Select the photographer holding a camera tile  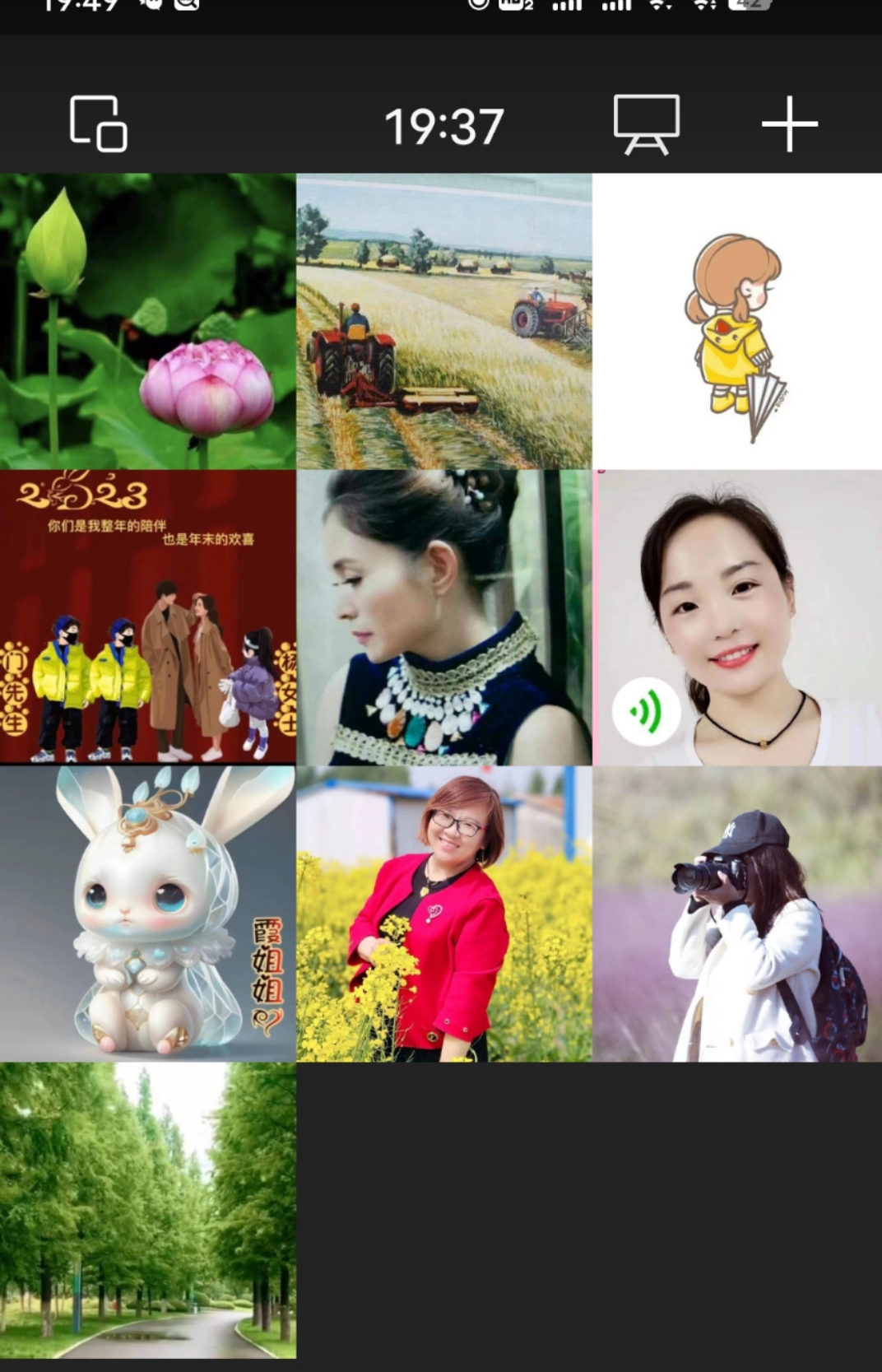pos(737,914)
